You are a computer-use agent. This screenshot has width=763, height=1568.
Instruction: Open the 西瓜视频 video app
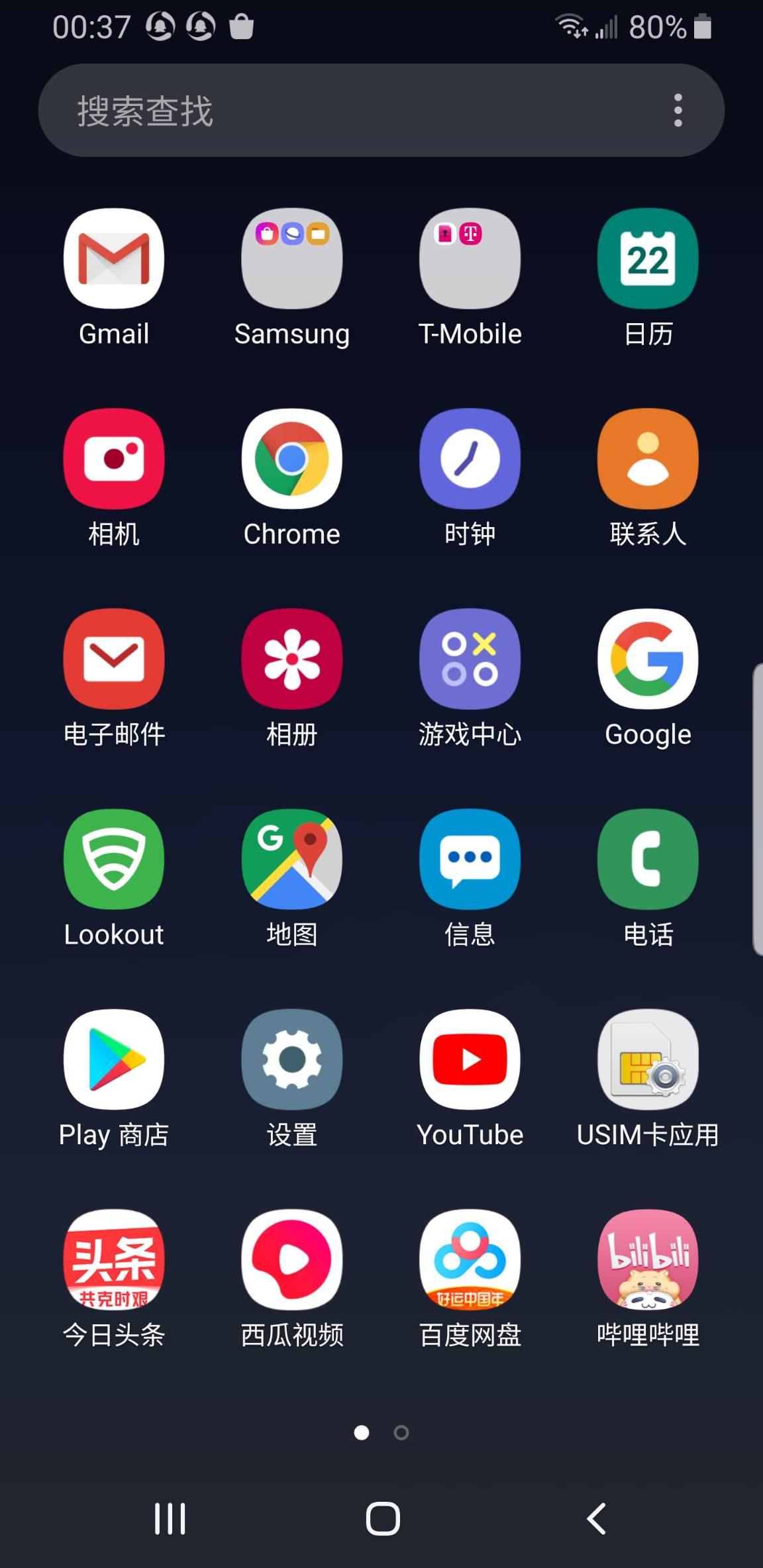point(291,1260)
